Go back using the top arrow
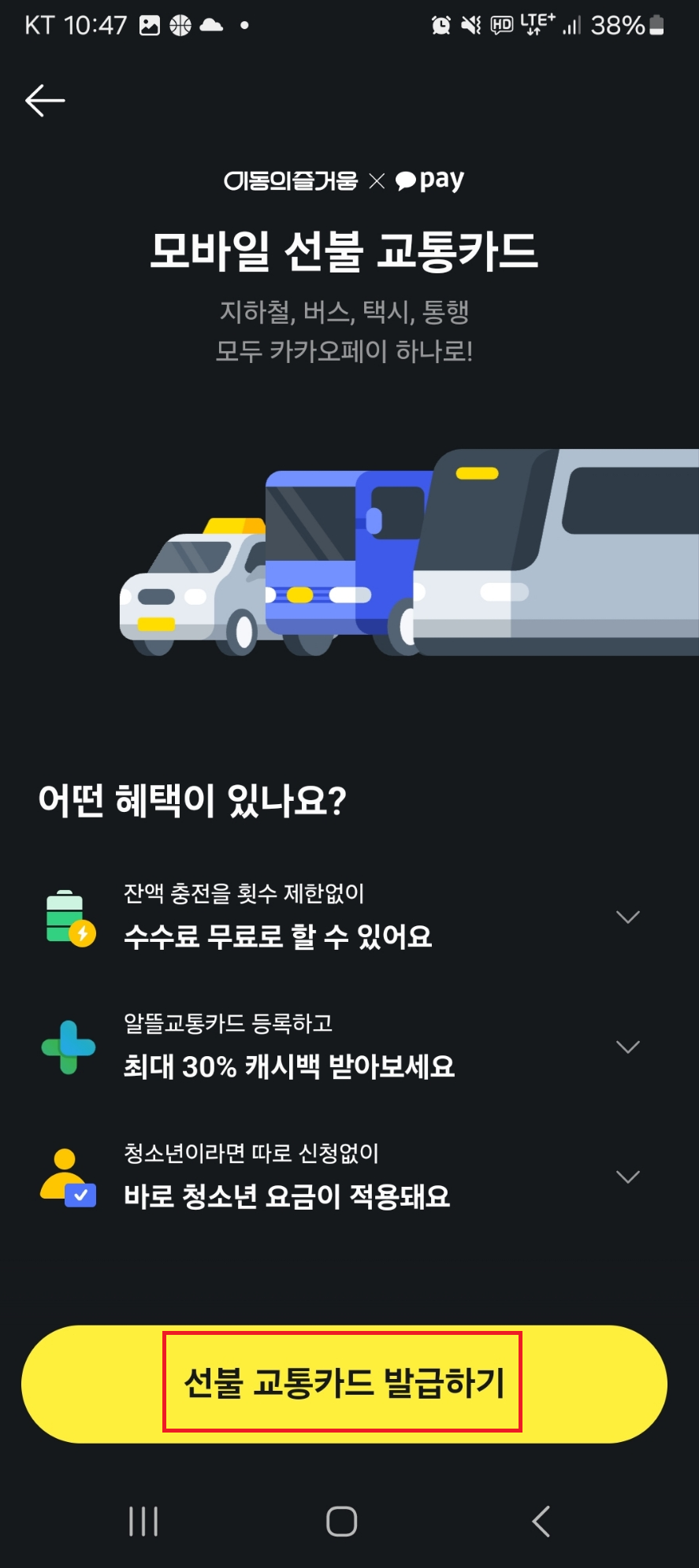This screenshot has width=699, height=1568. coord(45,101)
